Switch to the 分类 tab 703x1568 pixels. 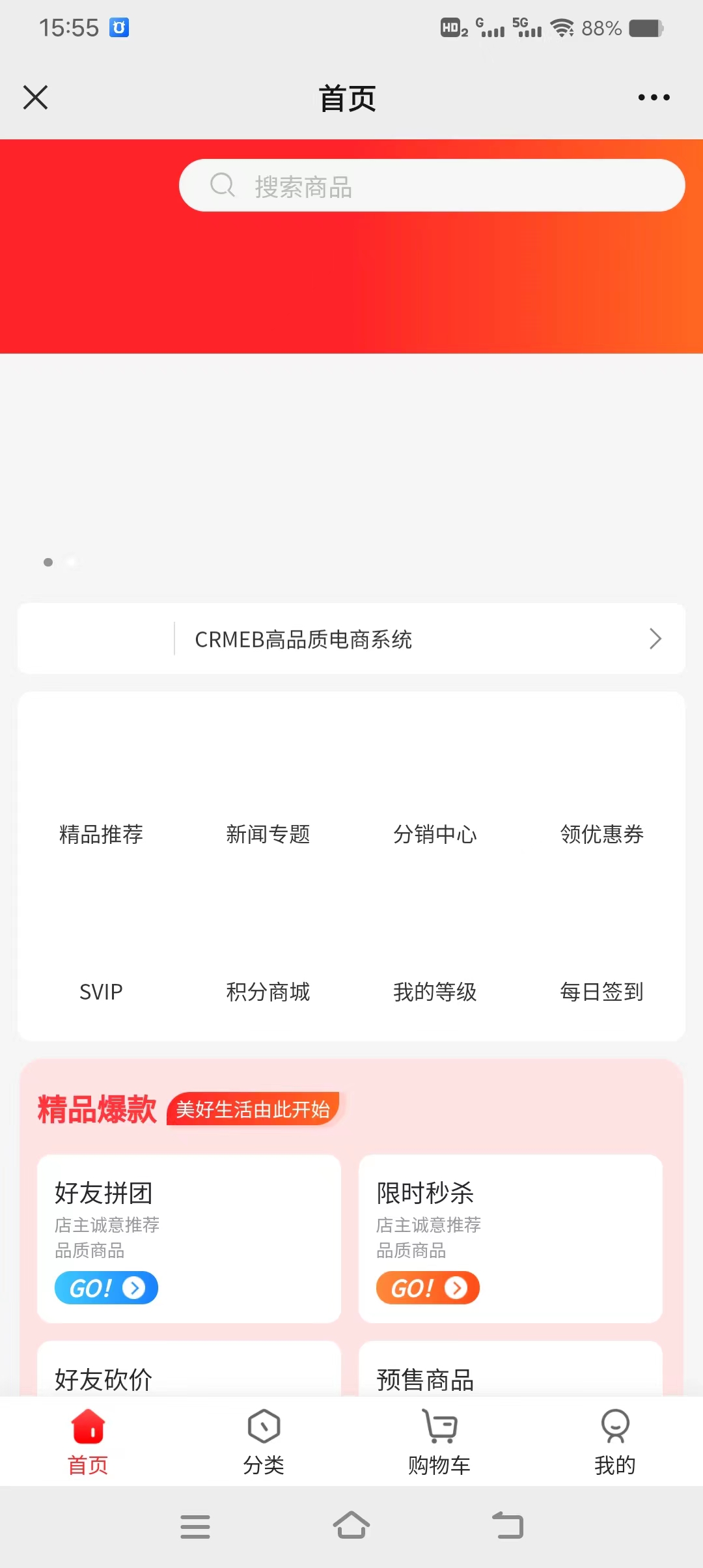pos(264,1442)
